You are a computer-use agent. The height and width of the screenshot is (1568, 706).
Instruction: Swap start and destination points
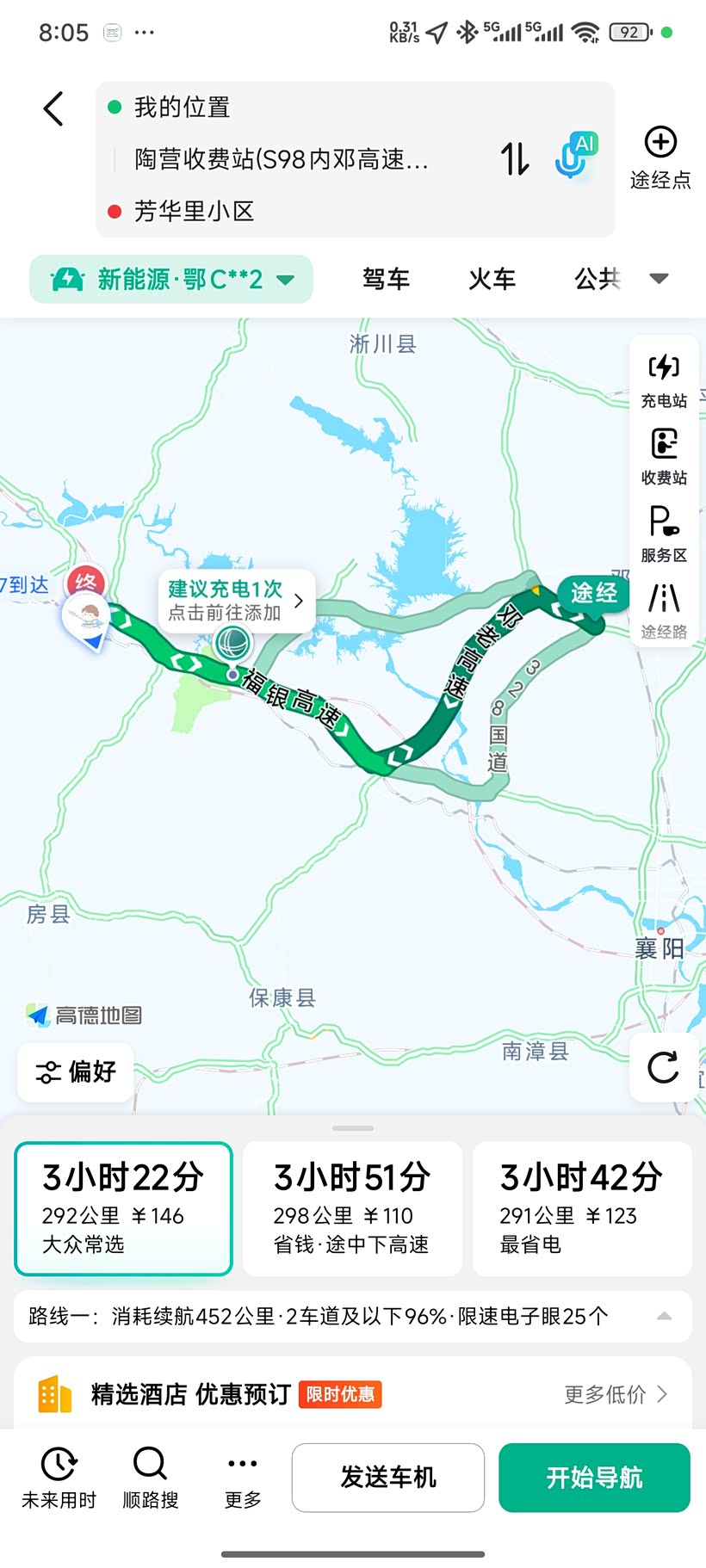[x=515, y=159]
